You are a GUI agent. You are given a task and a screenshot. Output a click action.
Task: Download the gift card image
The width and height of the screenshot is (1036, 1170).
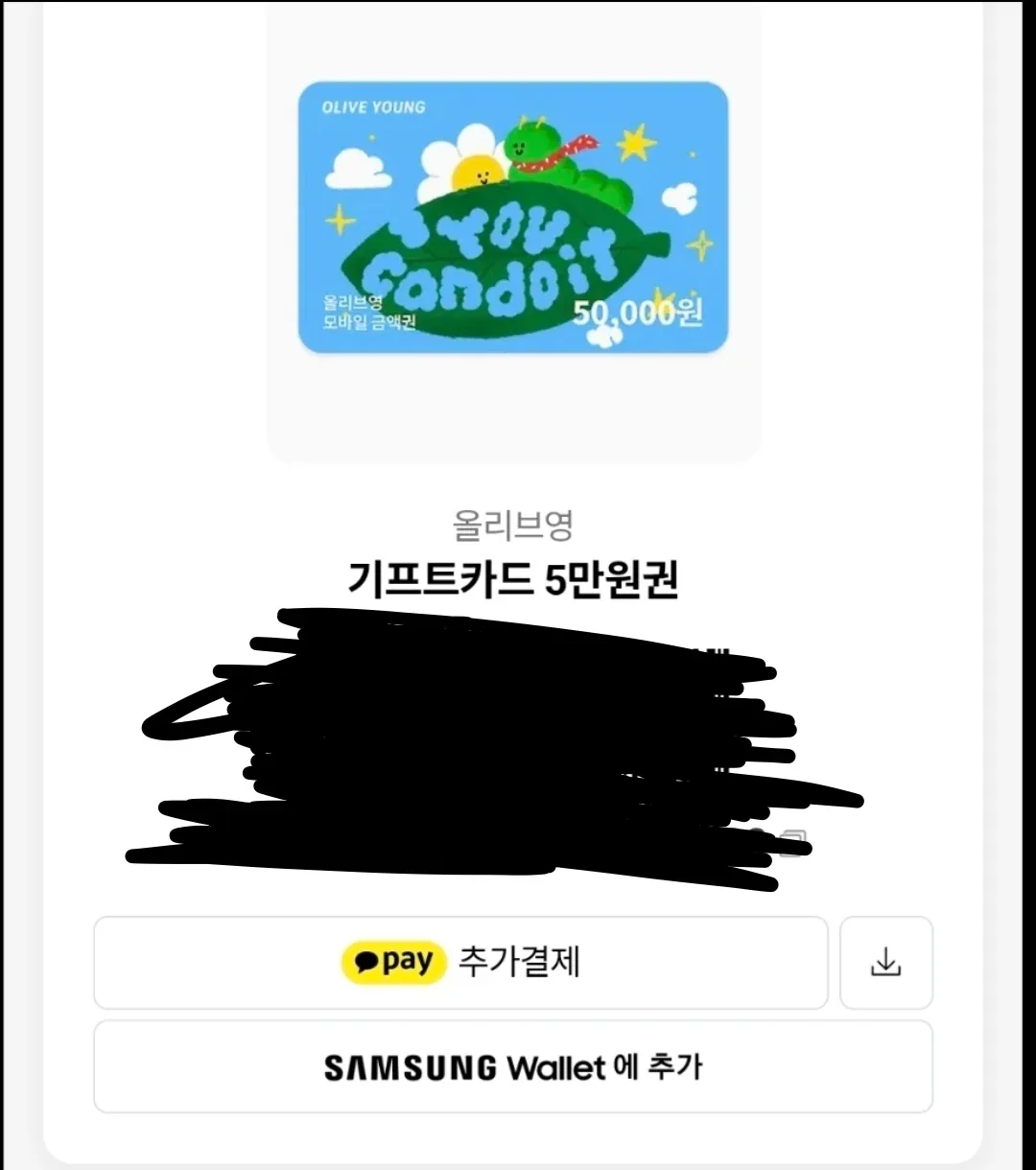tap(885, 962)
